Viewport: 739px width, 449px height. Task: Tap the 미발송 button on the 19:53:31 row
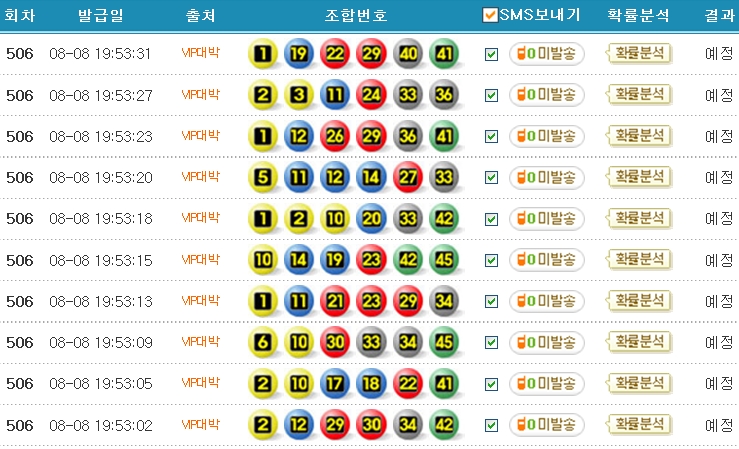click(547, 54)
